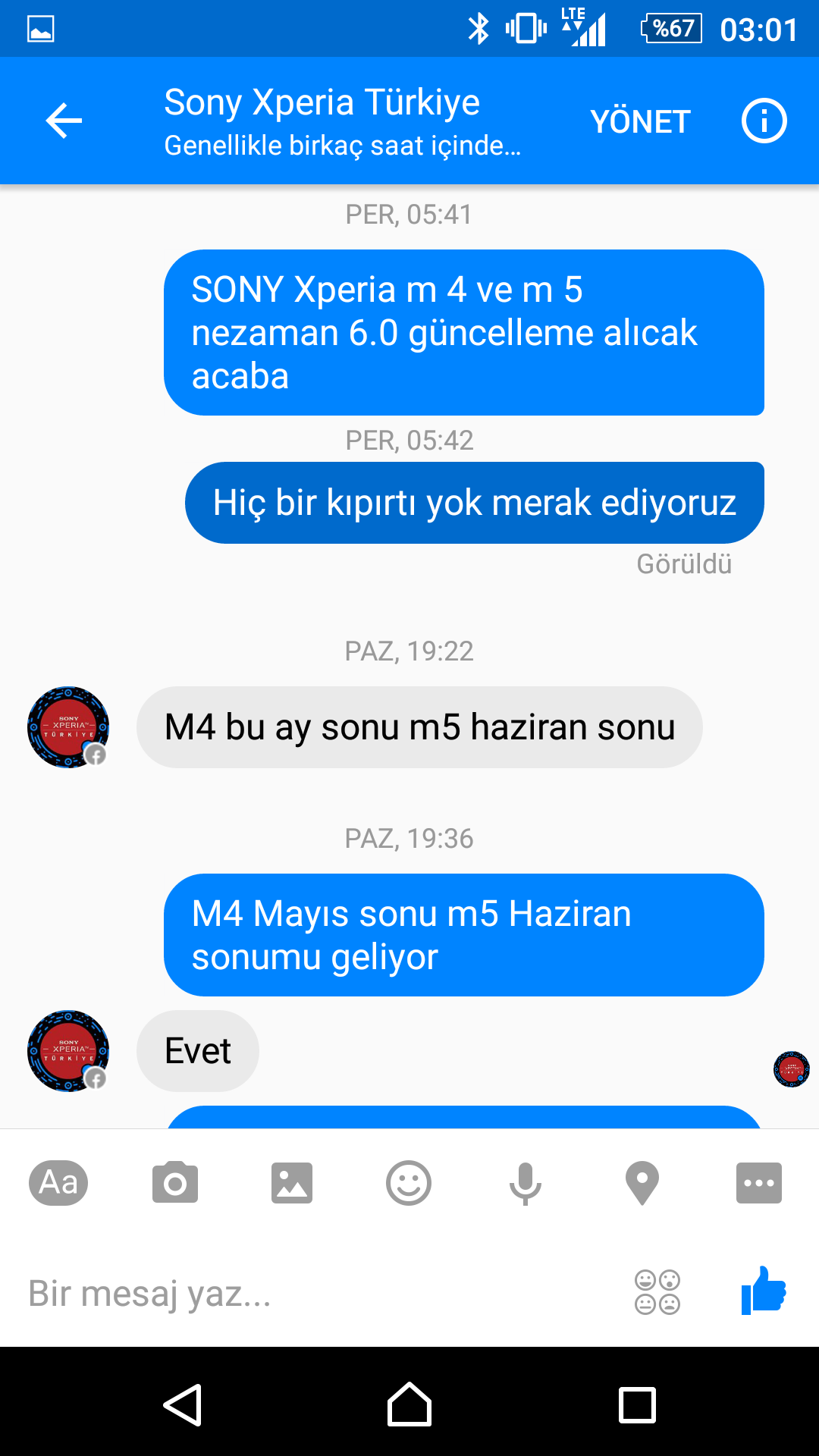Send a thumbs-up like

pos(764,1291)
